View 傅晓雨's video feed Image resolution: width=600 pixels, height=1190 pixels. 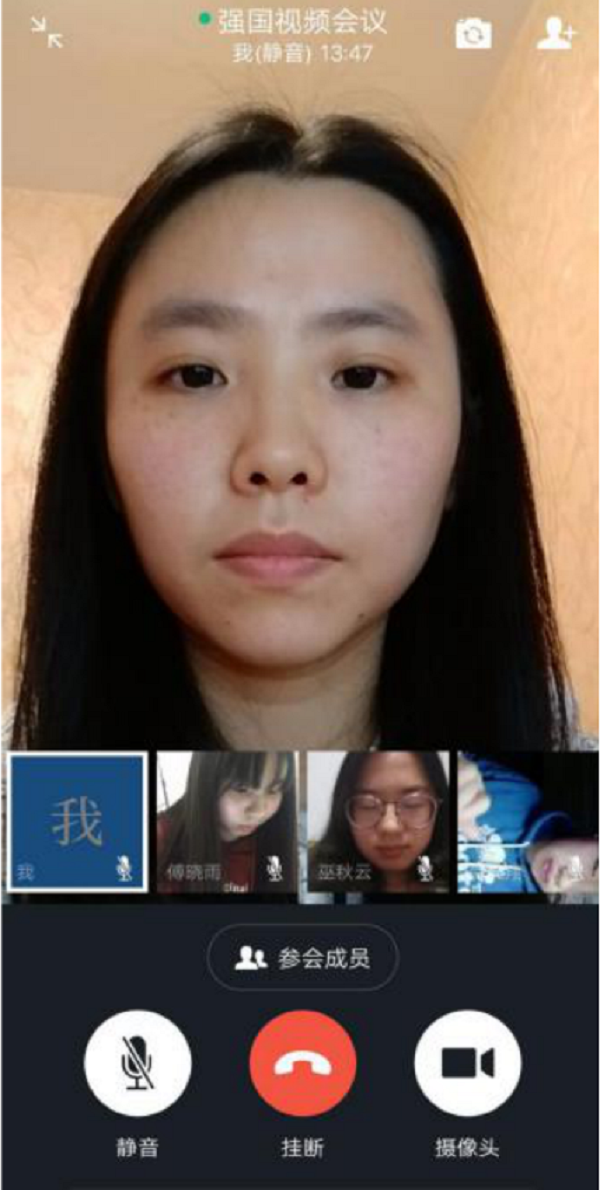point(226,822)
